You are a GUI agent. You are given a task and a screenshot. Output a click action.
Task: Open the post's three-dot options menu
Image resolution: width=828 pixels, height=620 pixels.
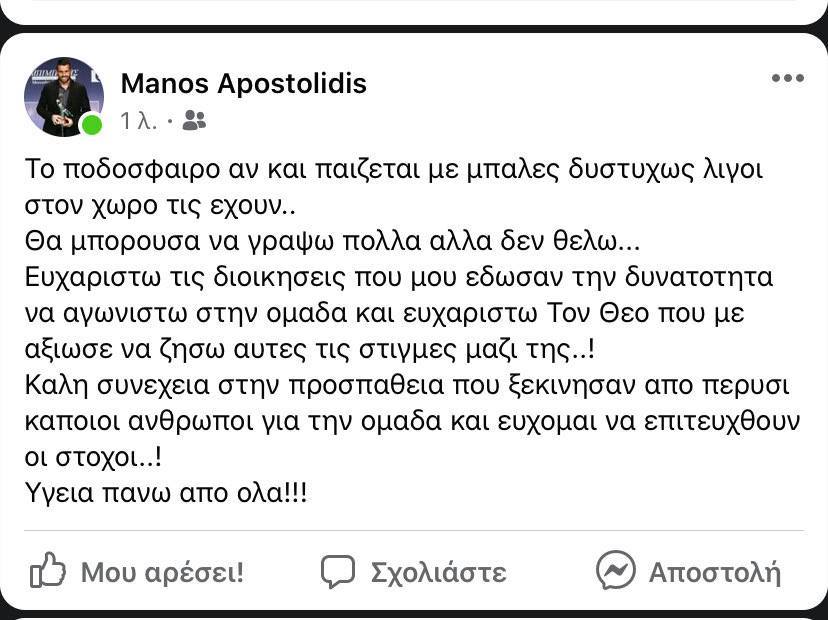click(x=787, y=79)
